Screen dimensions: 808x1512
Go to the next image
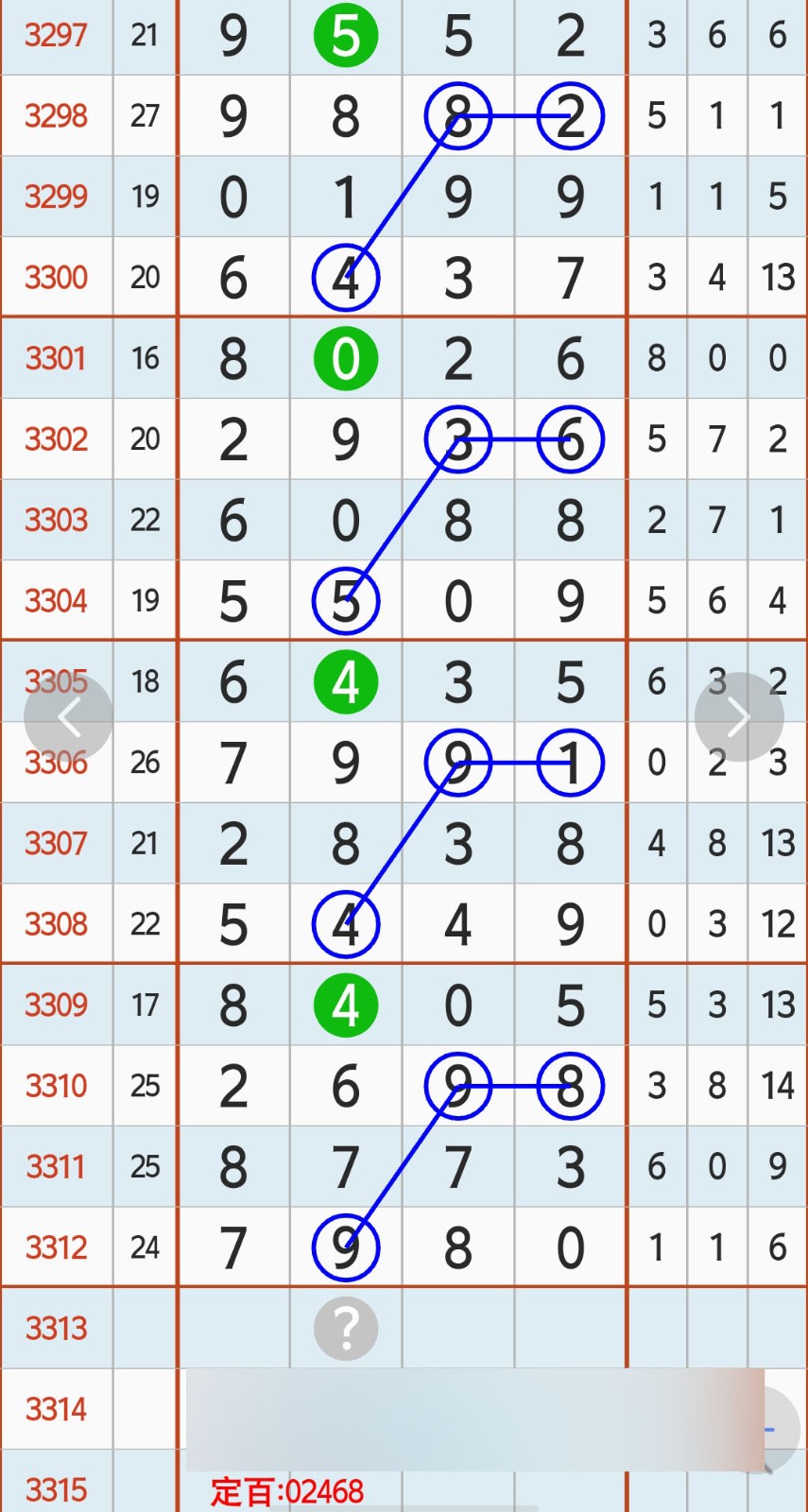tap(738, 717)
